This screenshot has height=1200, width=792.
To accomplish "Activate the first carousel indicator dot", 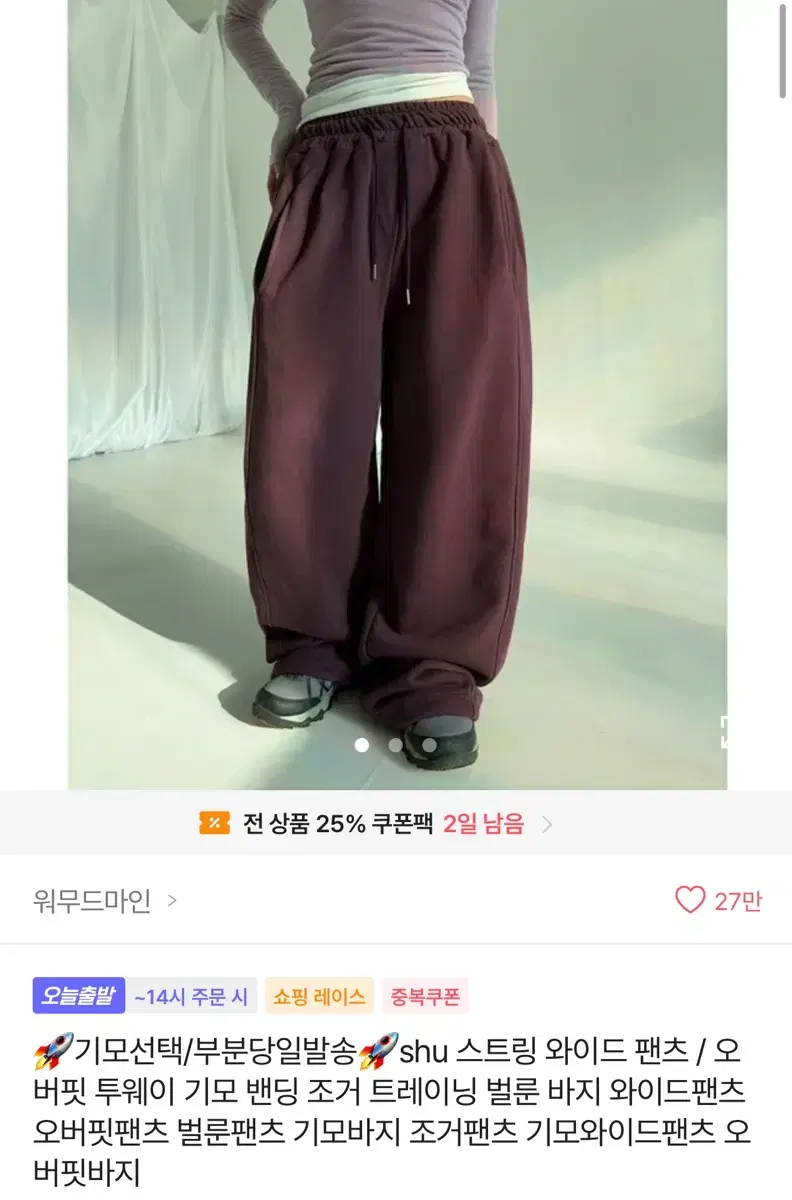I will click(364, 745).
